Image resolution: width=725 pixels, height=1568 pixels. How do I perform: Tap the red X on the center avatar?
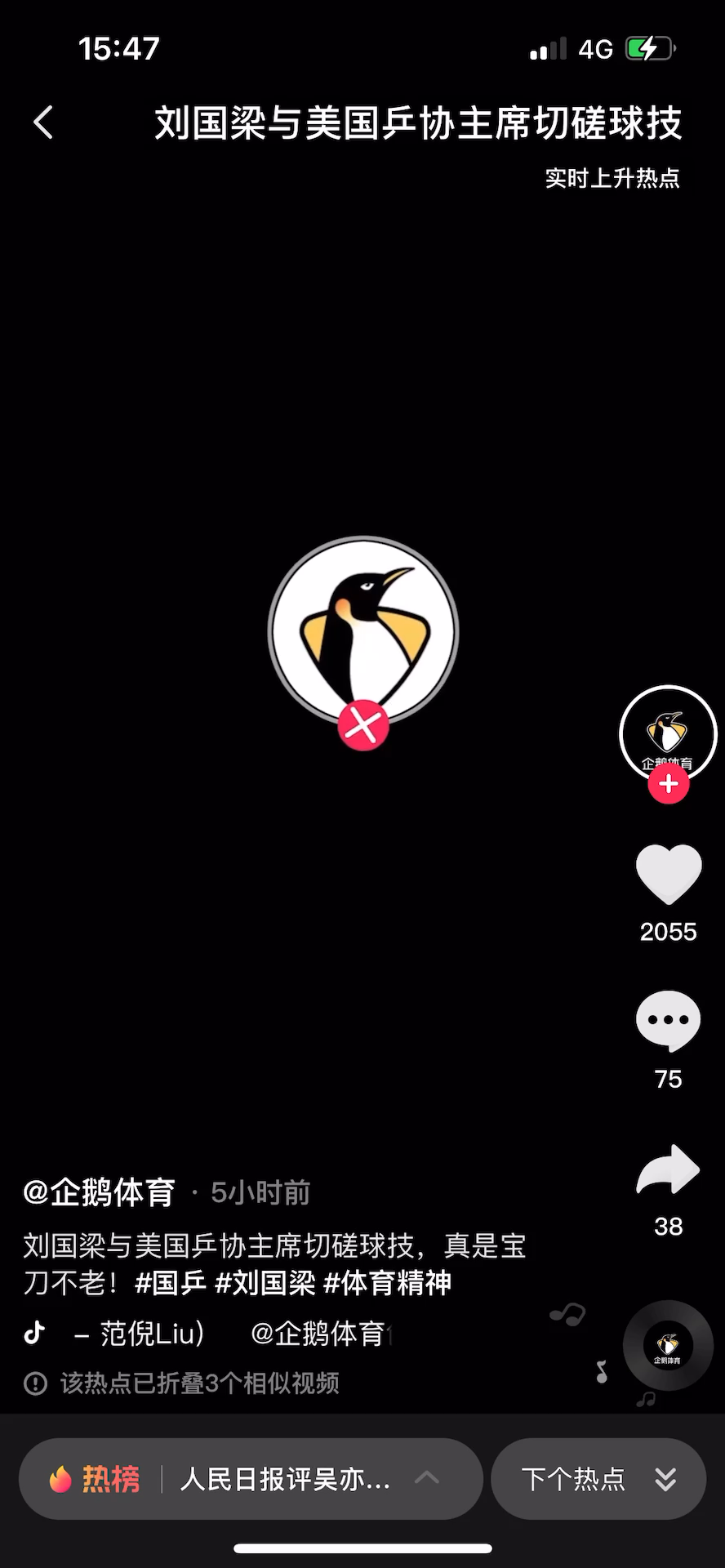[x=363, y=725]
